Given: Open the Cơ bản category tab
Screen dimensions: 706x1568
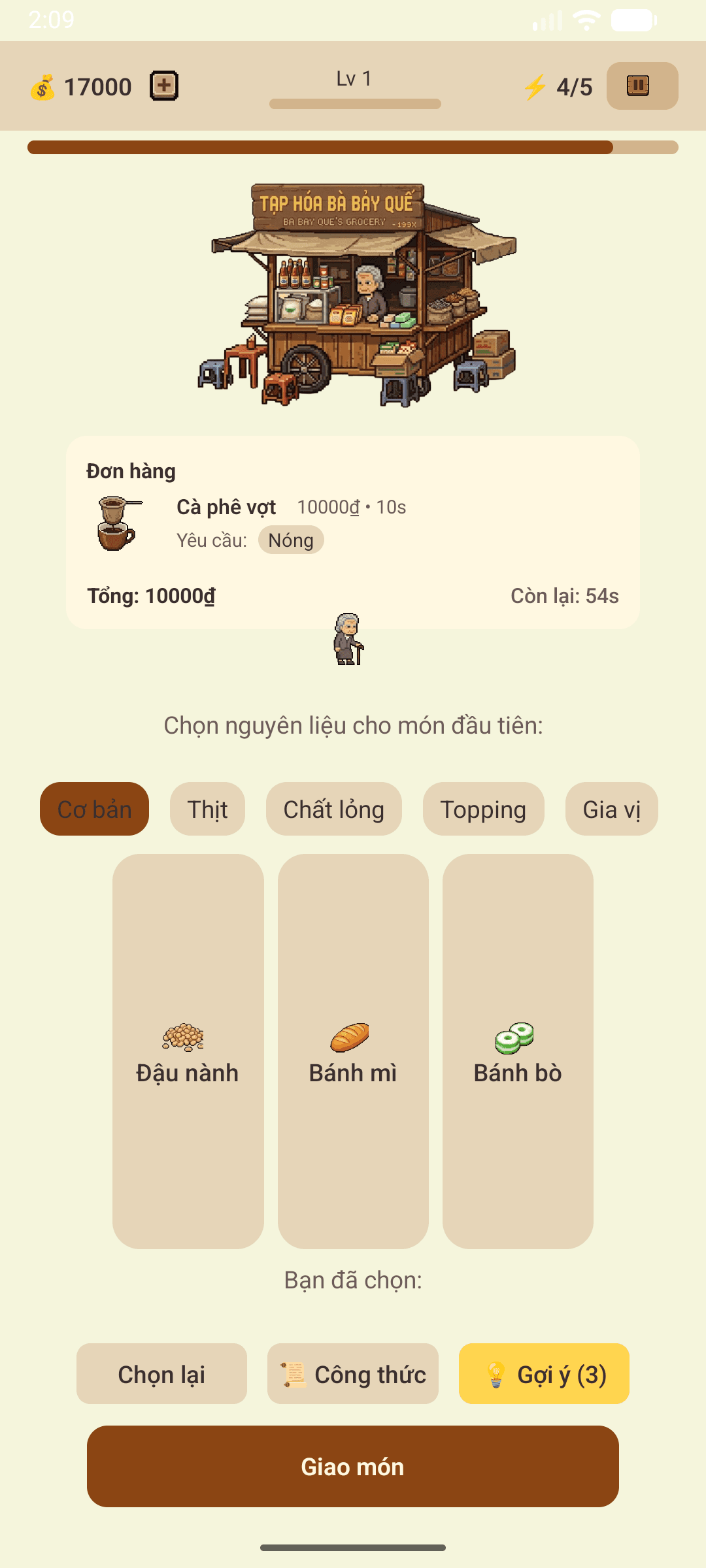Looking at the screenshot, I should (93, 809).
